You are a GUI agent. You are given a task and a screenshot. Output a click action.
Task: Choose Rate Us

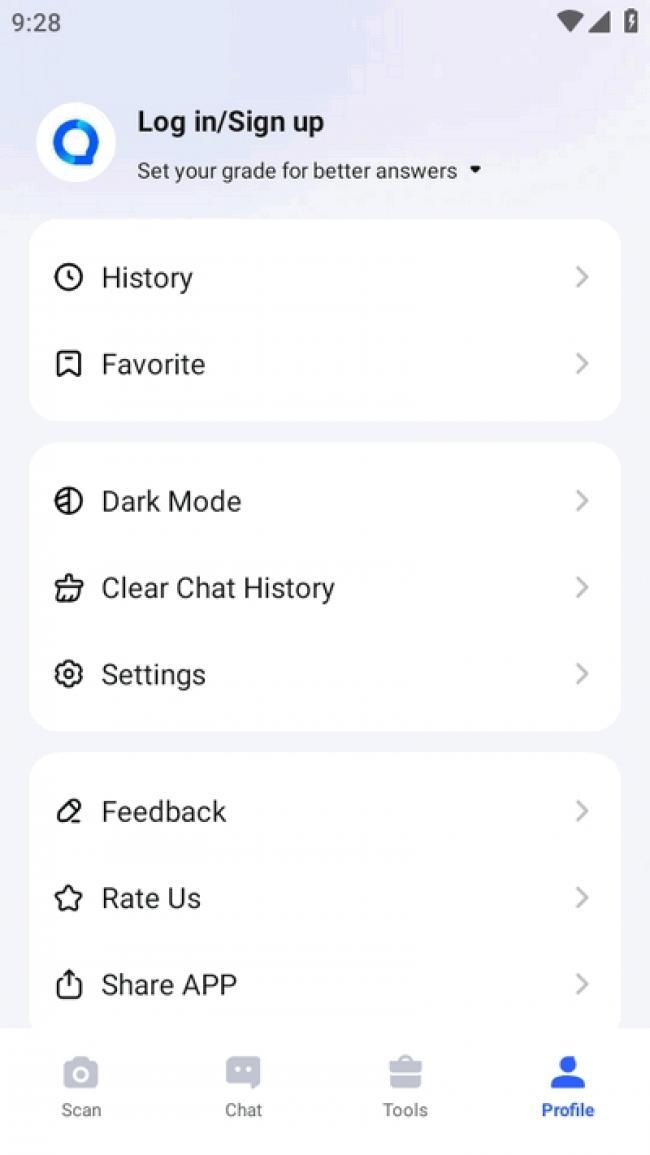(x=324, y=898)
